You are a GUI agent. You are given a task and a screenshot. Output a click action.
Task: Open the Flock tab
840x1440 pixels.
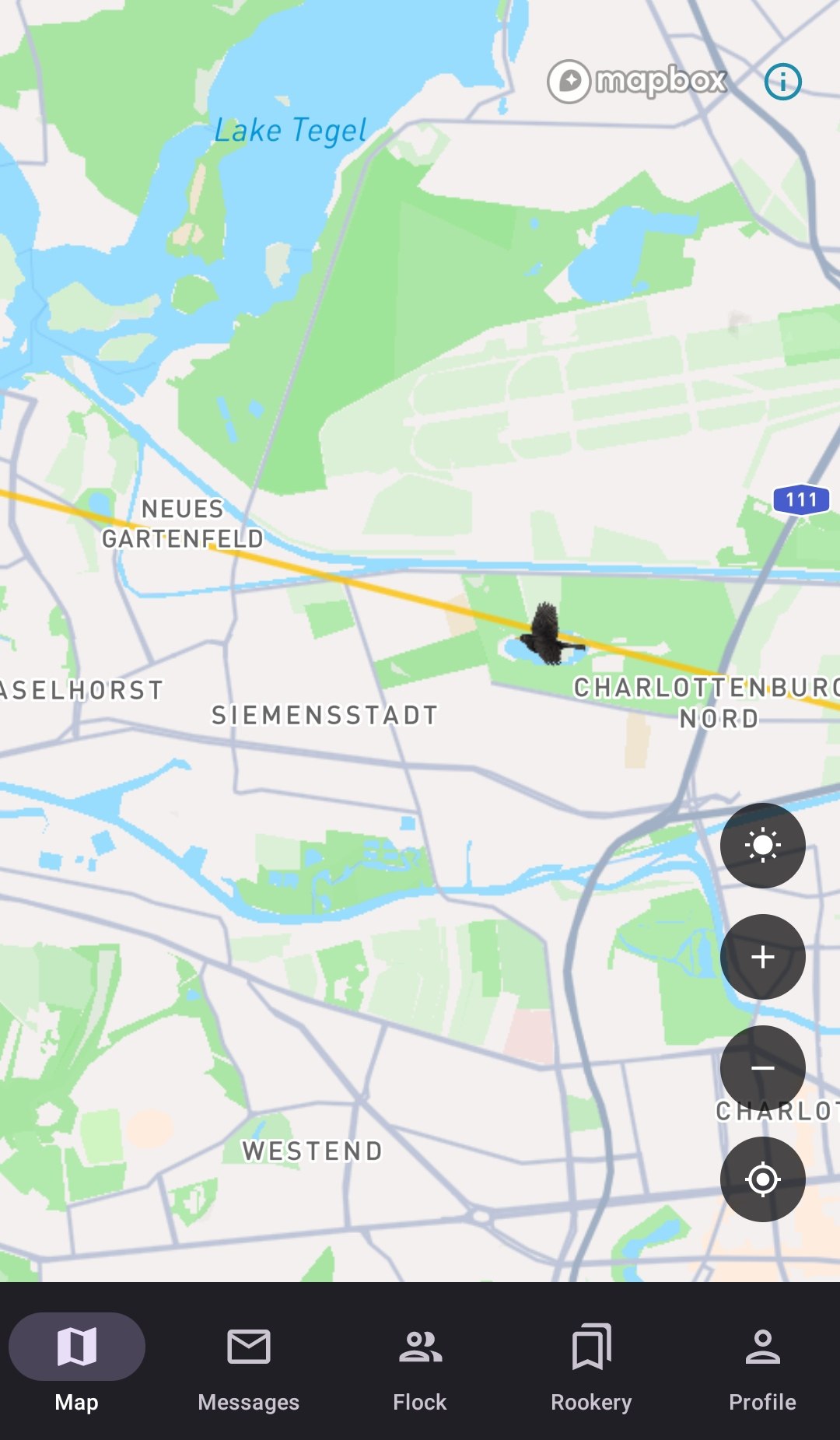tap(420, 1362)
